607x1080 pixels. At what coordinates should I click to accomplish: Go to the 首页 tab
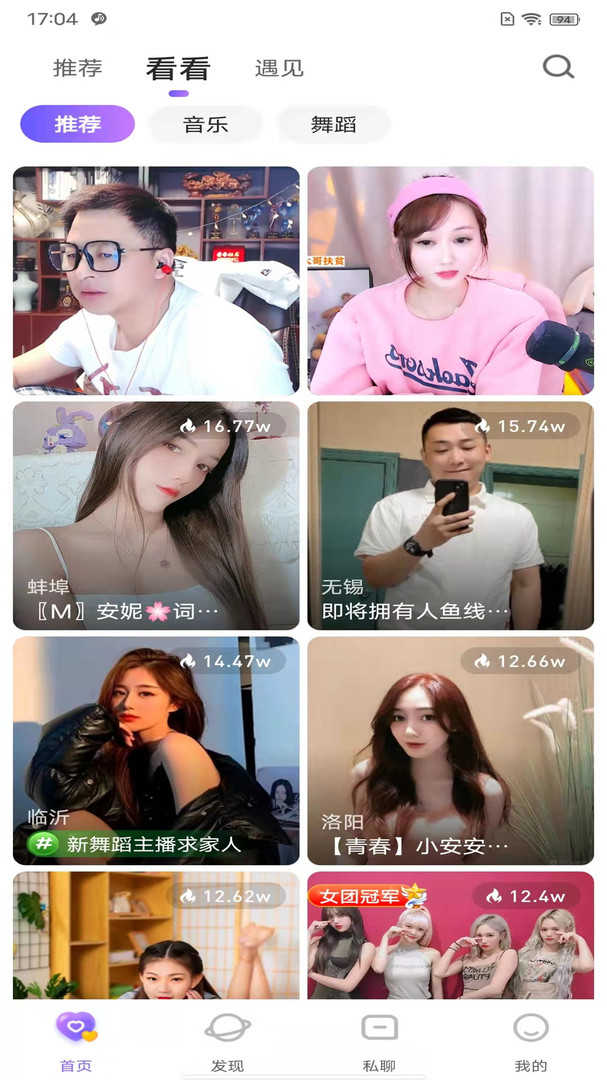[76, 1040]
